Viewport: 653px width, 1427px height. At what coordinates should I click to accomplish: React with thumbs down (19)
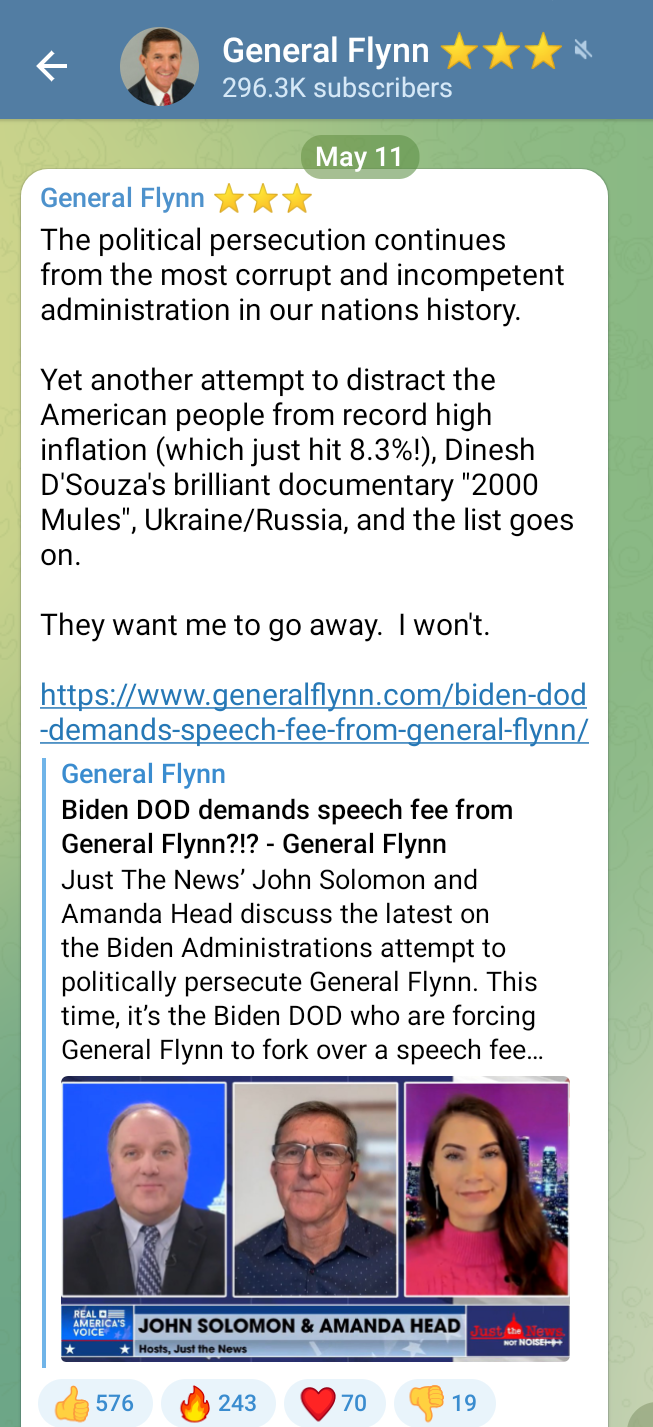point(444,1403)
